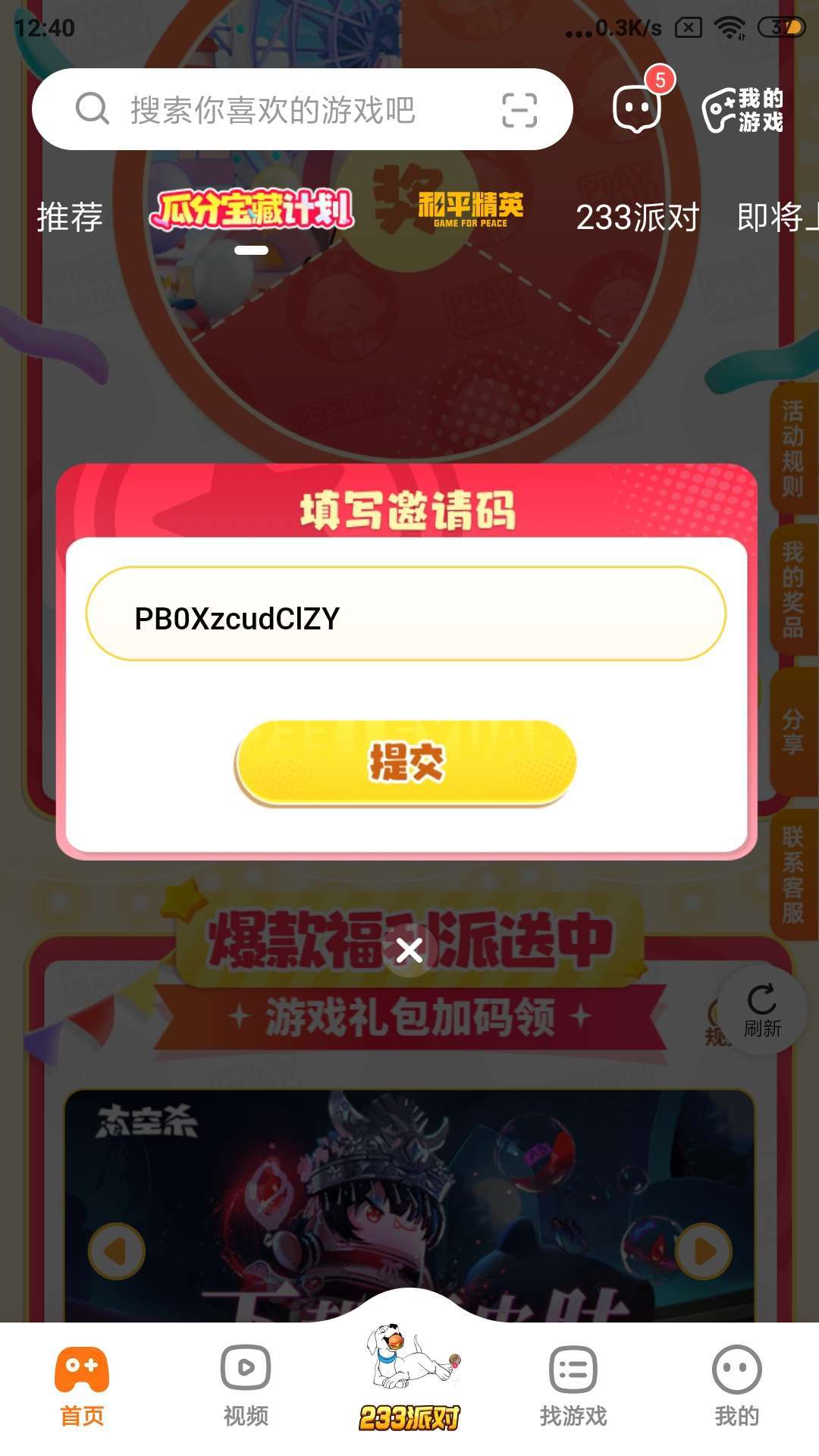Open the QR scan icon
Viewport: 819px width, 1456px height.
coord(519,111)
